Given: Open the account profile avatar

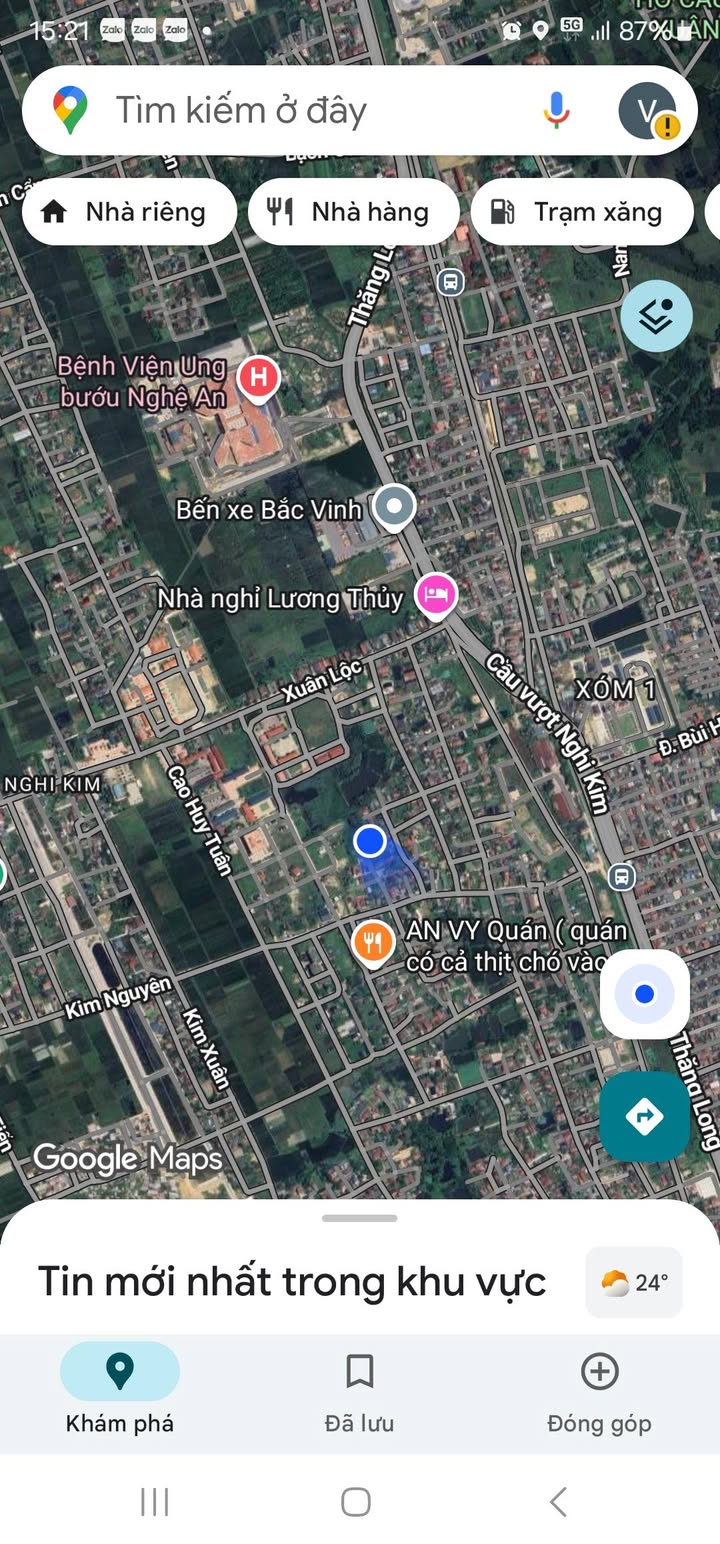Looking at the screenshot, I should [647, 110].
